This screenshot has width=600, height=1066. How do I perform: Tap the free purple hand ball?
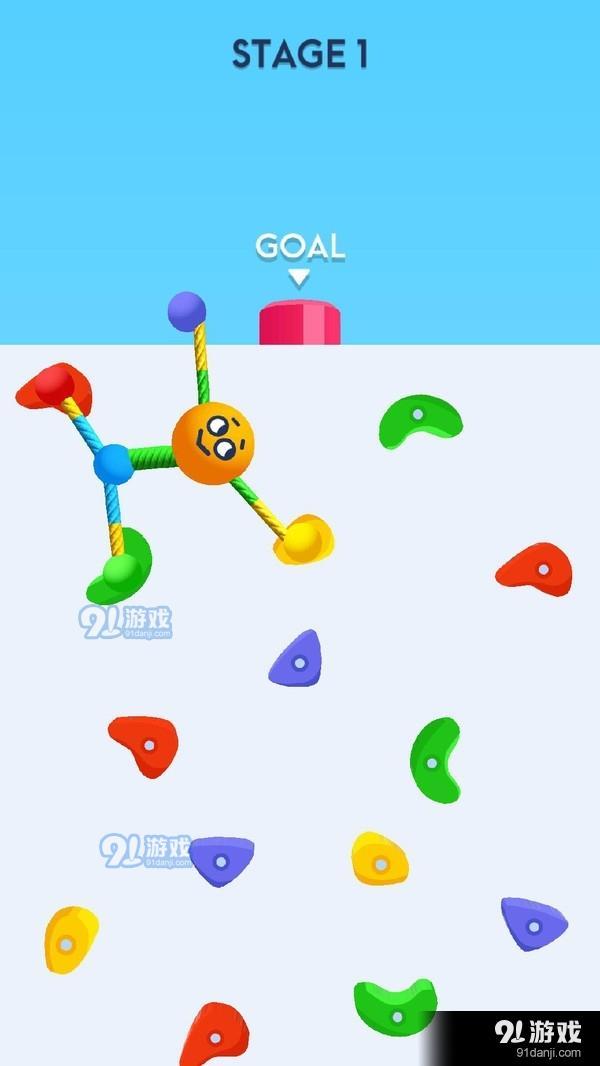pyautogui.click(x=186, y=311)
